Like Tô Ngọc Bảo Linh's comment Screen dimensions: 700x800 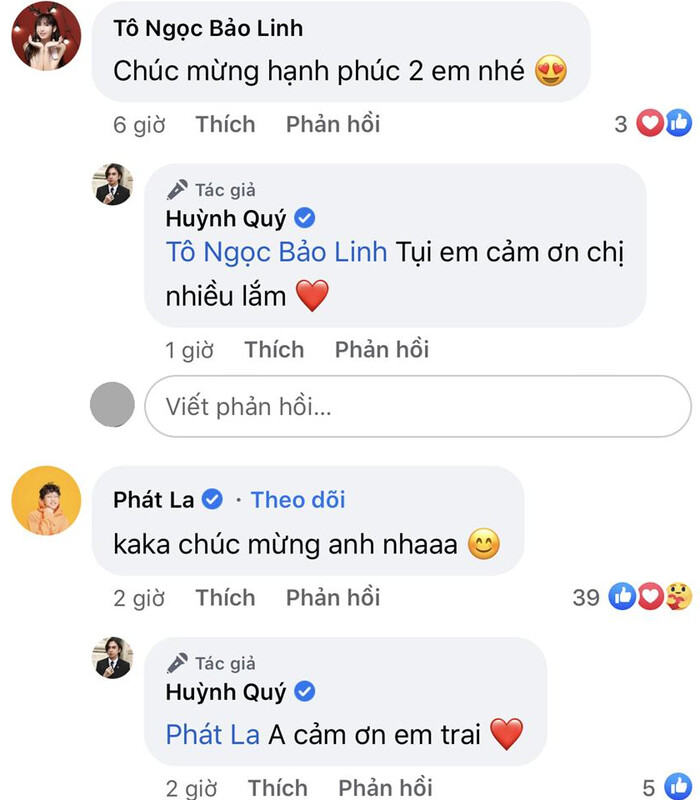225,125
